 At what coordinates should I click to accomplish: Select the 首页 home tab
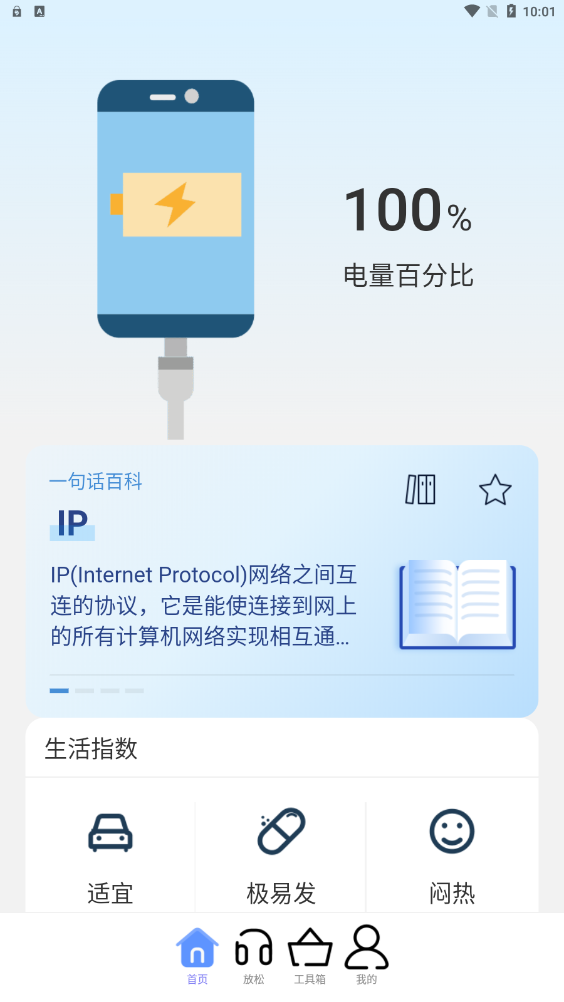[197, 956]
